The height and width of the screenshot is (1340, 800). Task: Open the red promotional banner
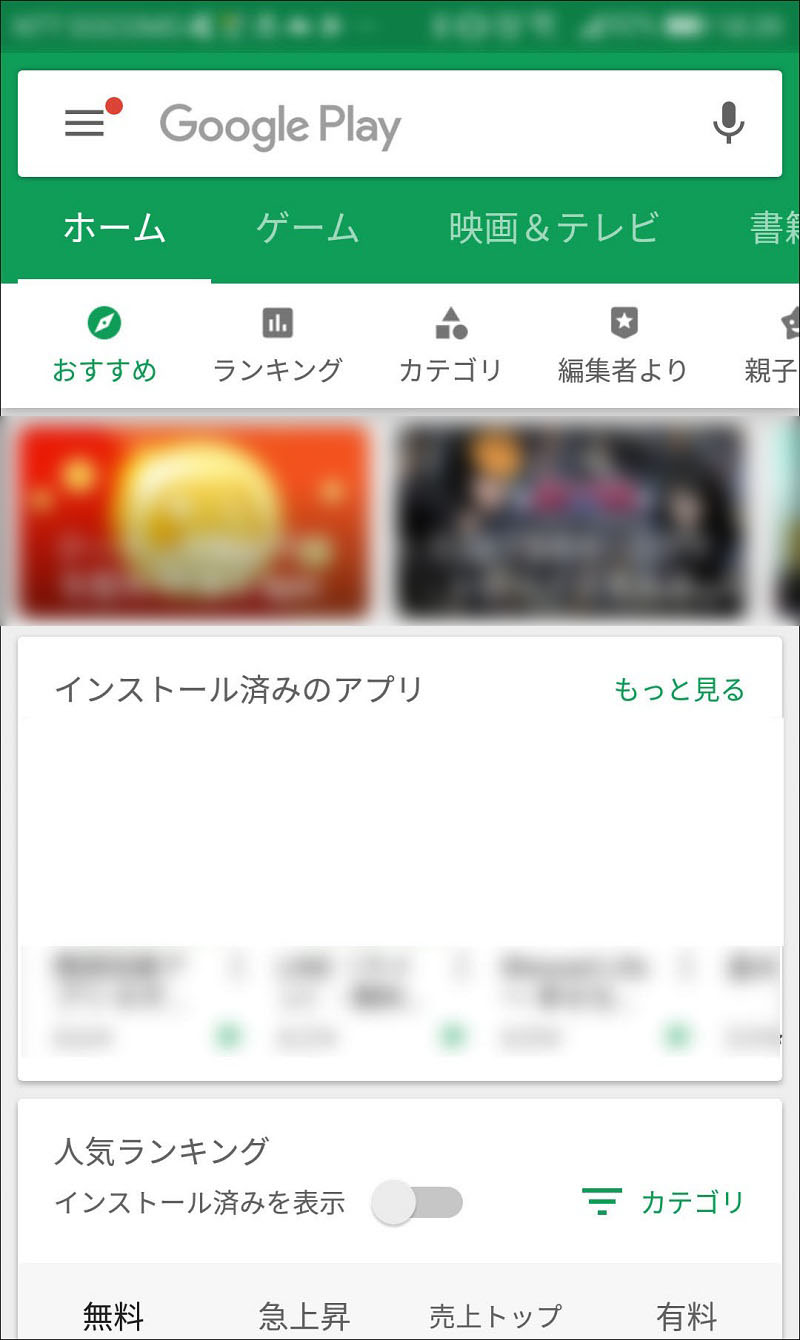pos(194,520)
